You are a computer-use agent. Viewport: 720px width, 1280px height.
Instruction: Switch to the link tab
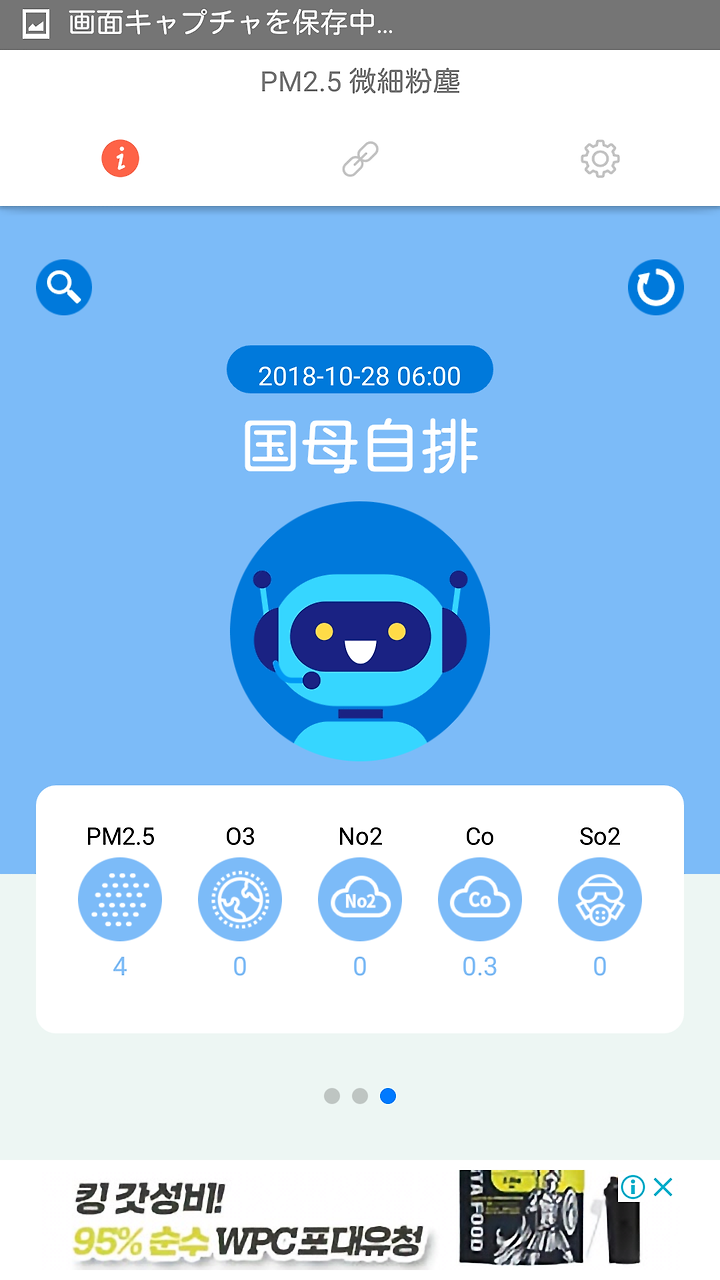coord(360,158)
